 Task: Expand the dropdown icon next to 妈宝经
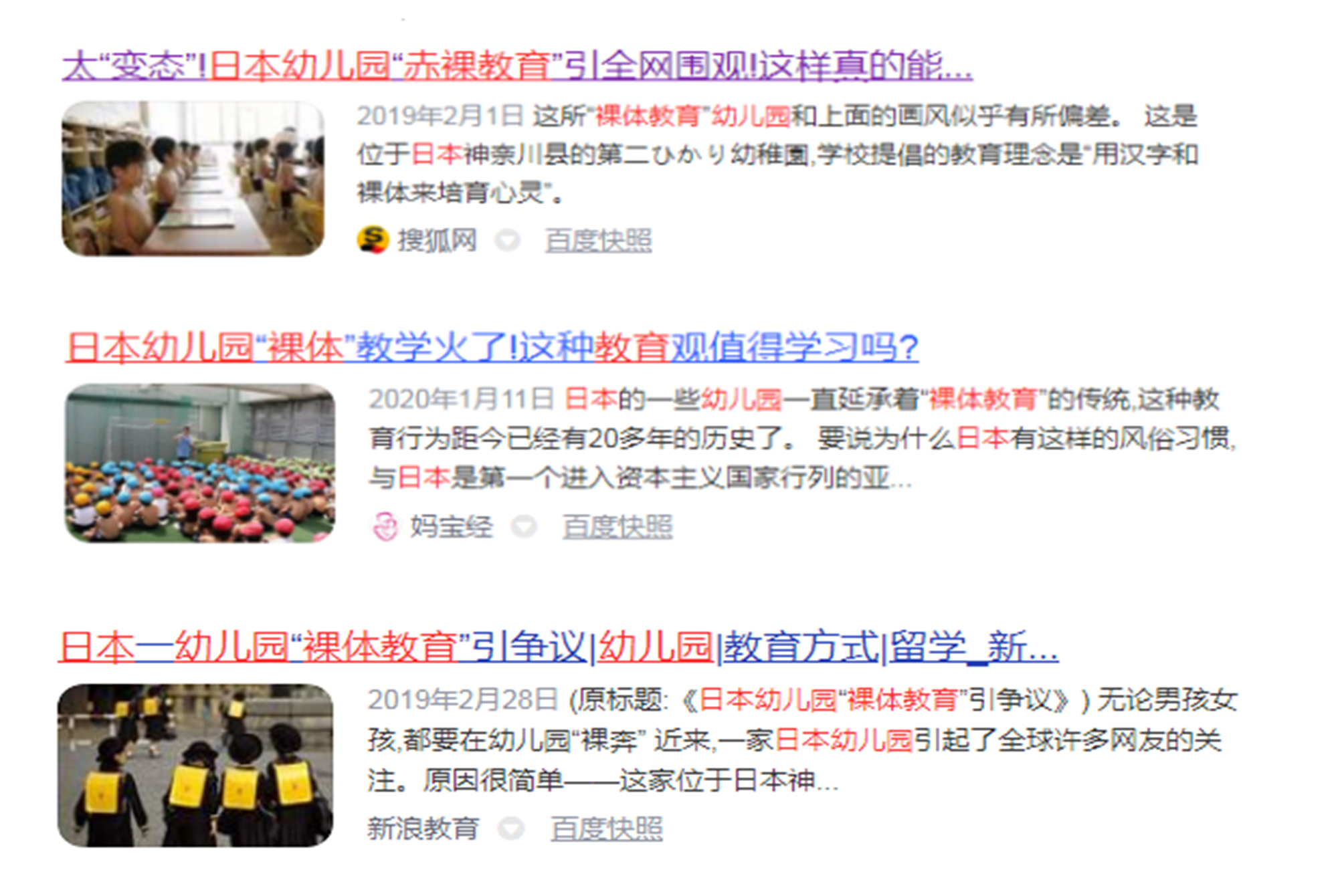524,528
